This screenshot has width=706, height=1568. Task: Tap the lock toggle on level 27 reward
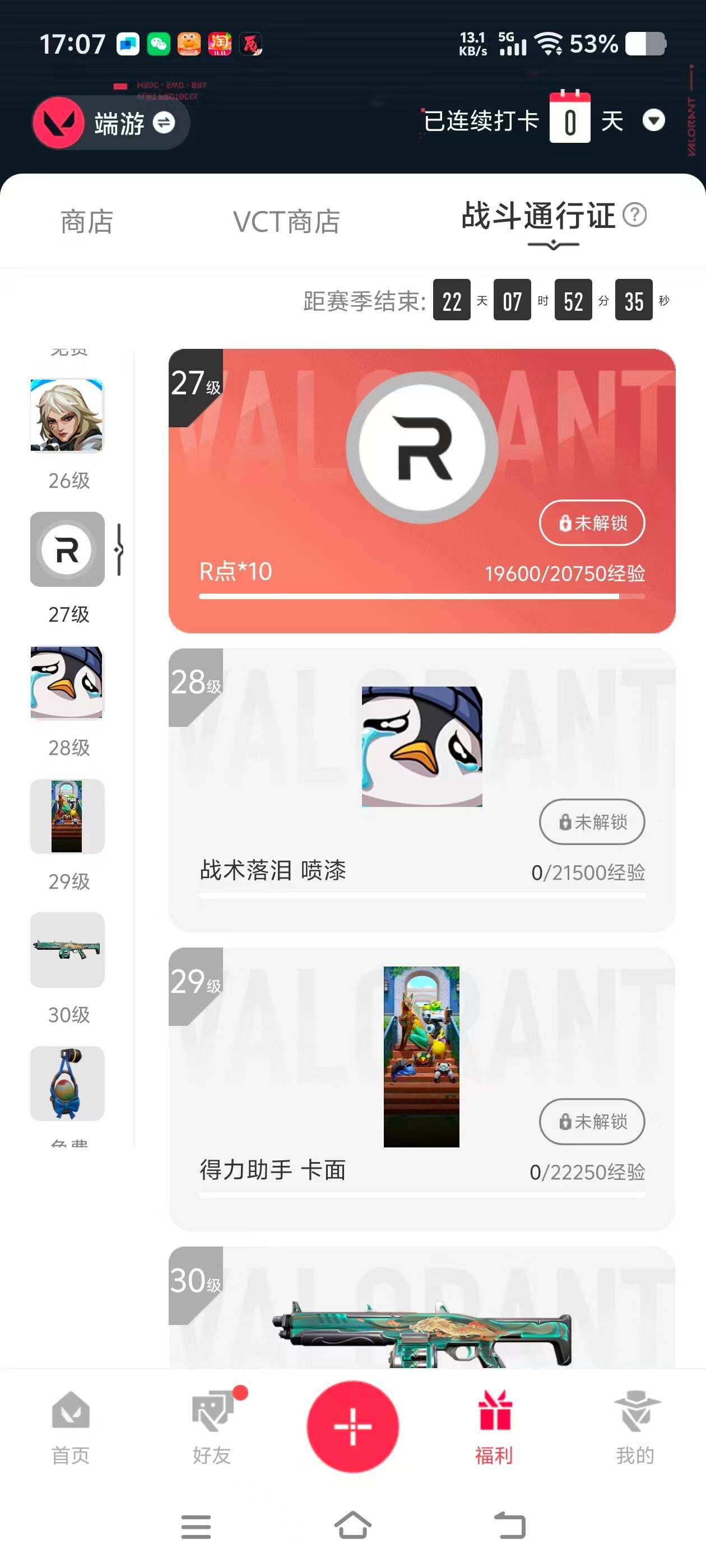(x=591, y=523)
